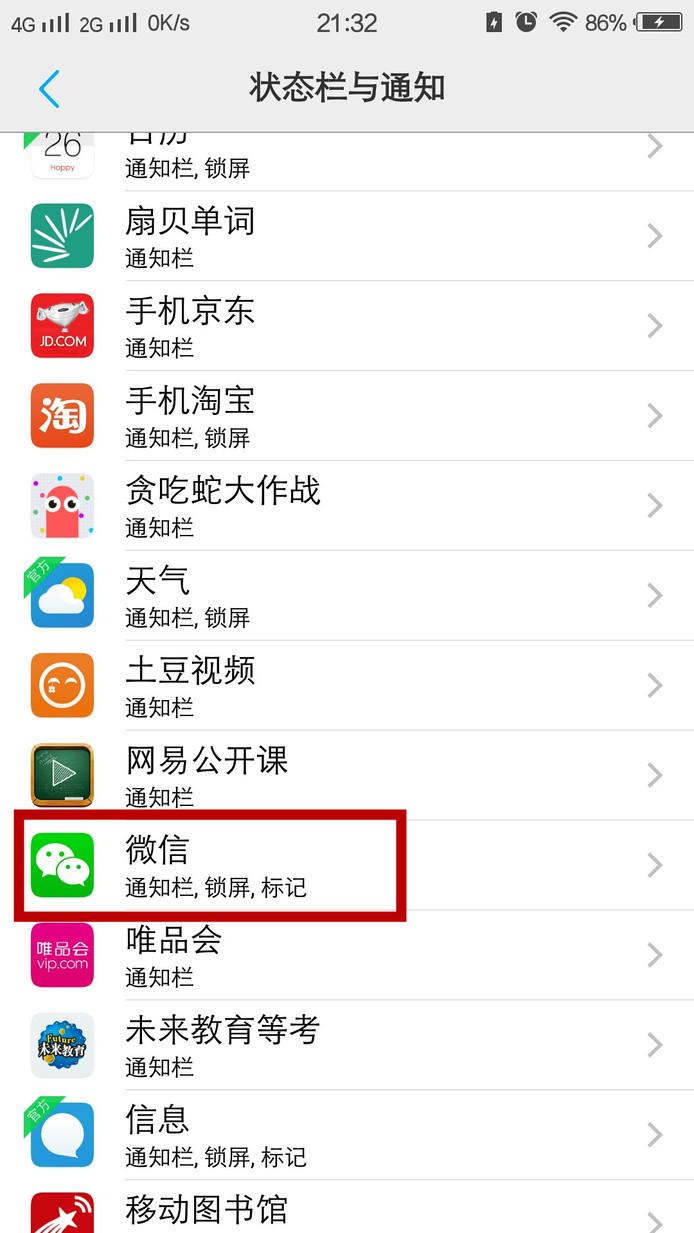694x1233 pixels.
Task: Go back using the top-left arrow
Action: click(x=49, y=89)
